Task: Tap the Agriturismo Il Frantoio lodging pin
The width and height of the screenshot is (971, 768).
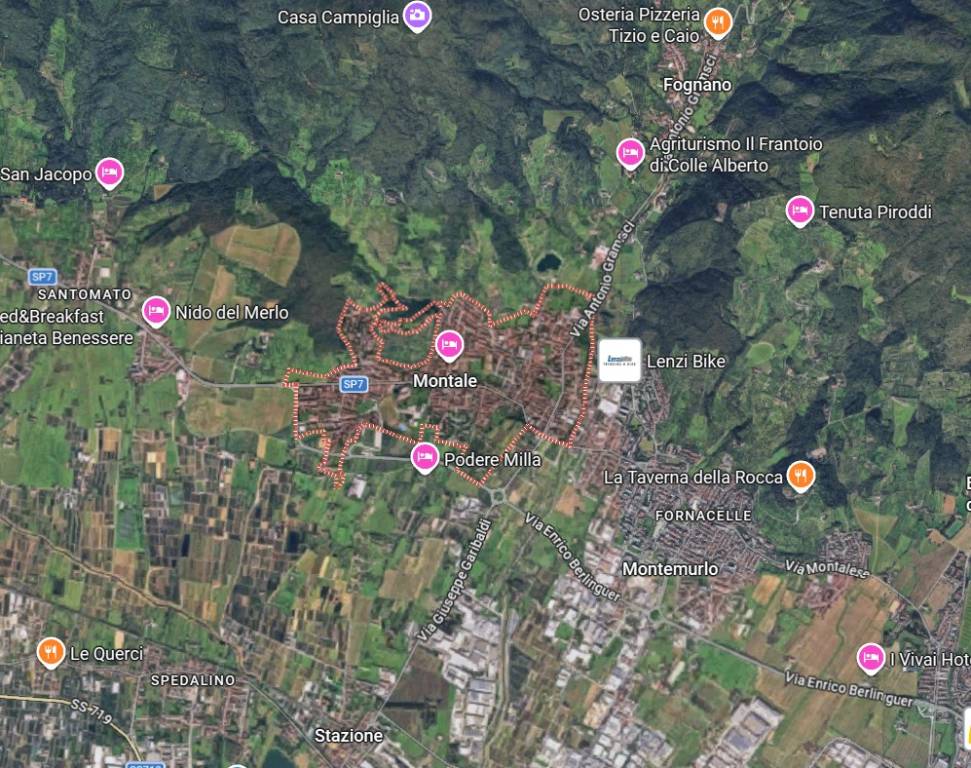Action: (x=630, y=152)
